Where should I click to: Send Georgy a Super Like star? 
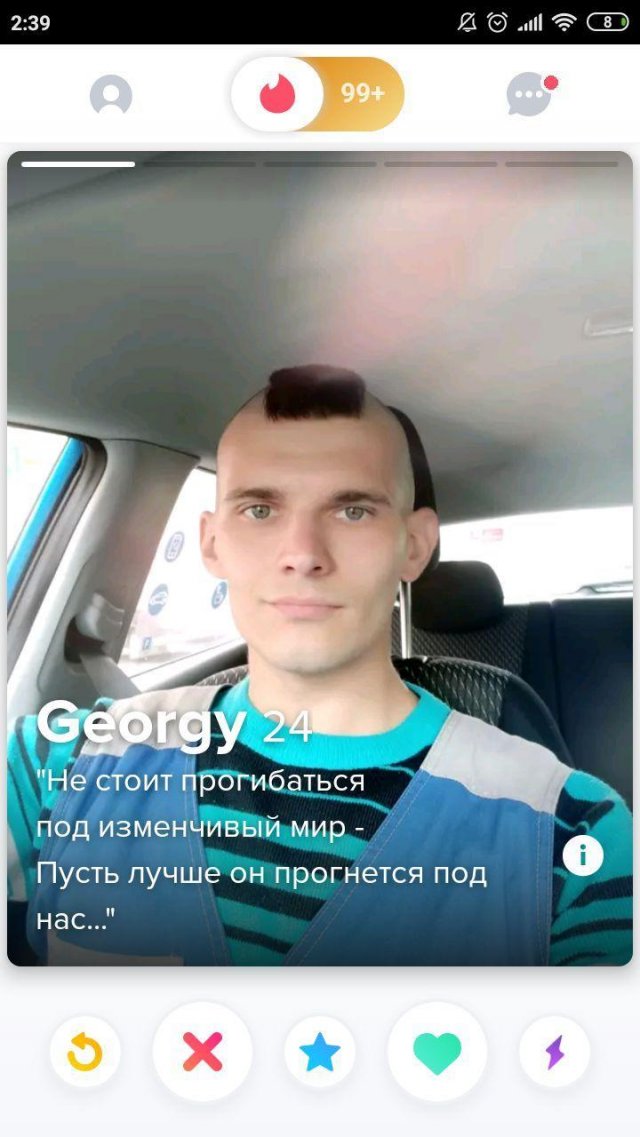point(320,1052)
